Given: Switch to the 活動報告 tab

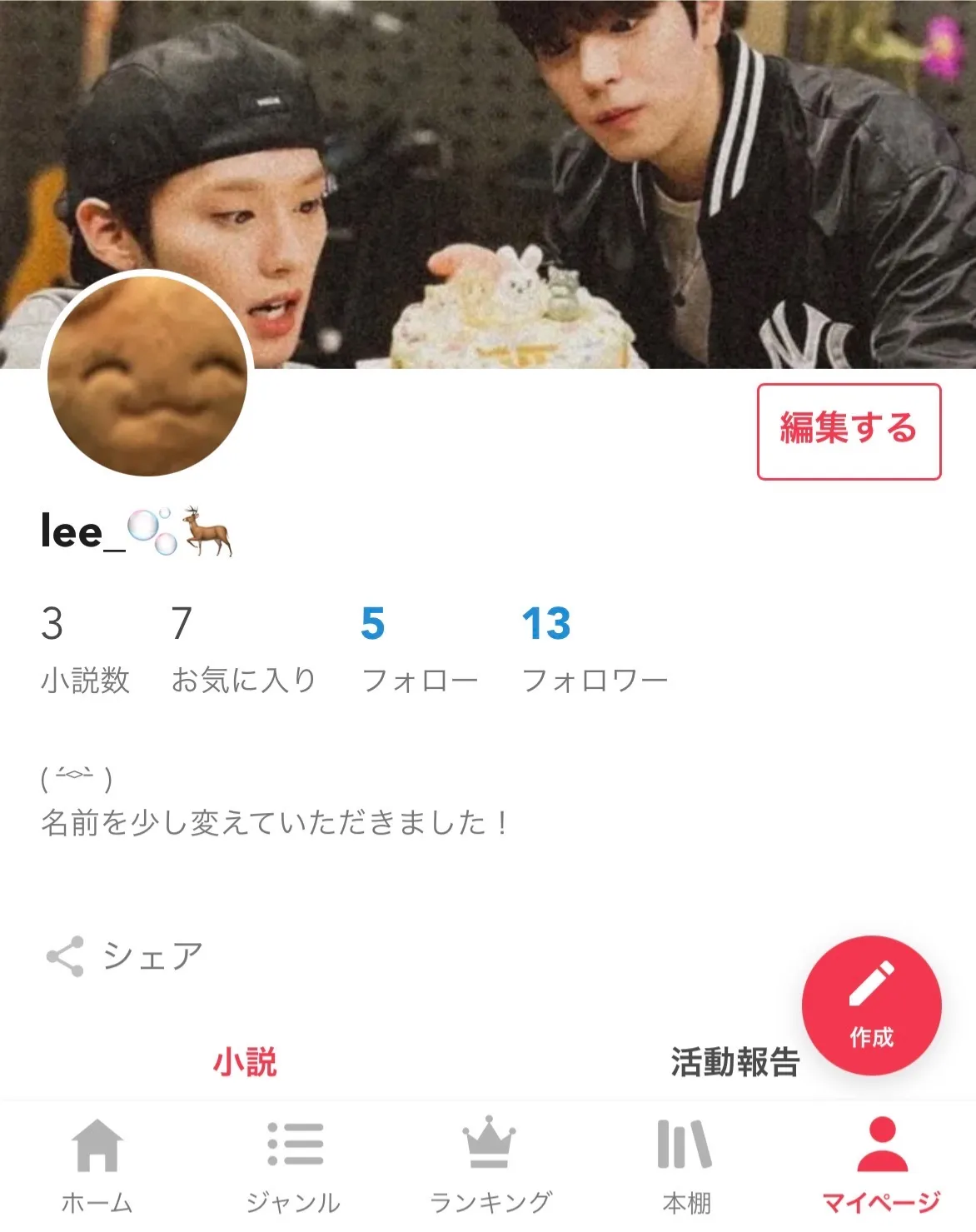Looking at the screenshot, I should pyautogui.click(x=734, y=1062).
